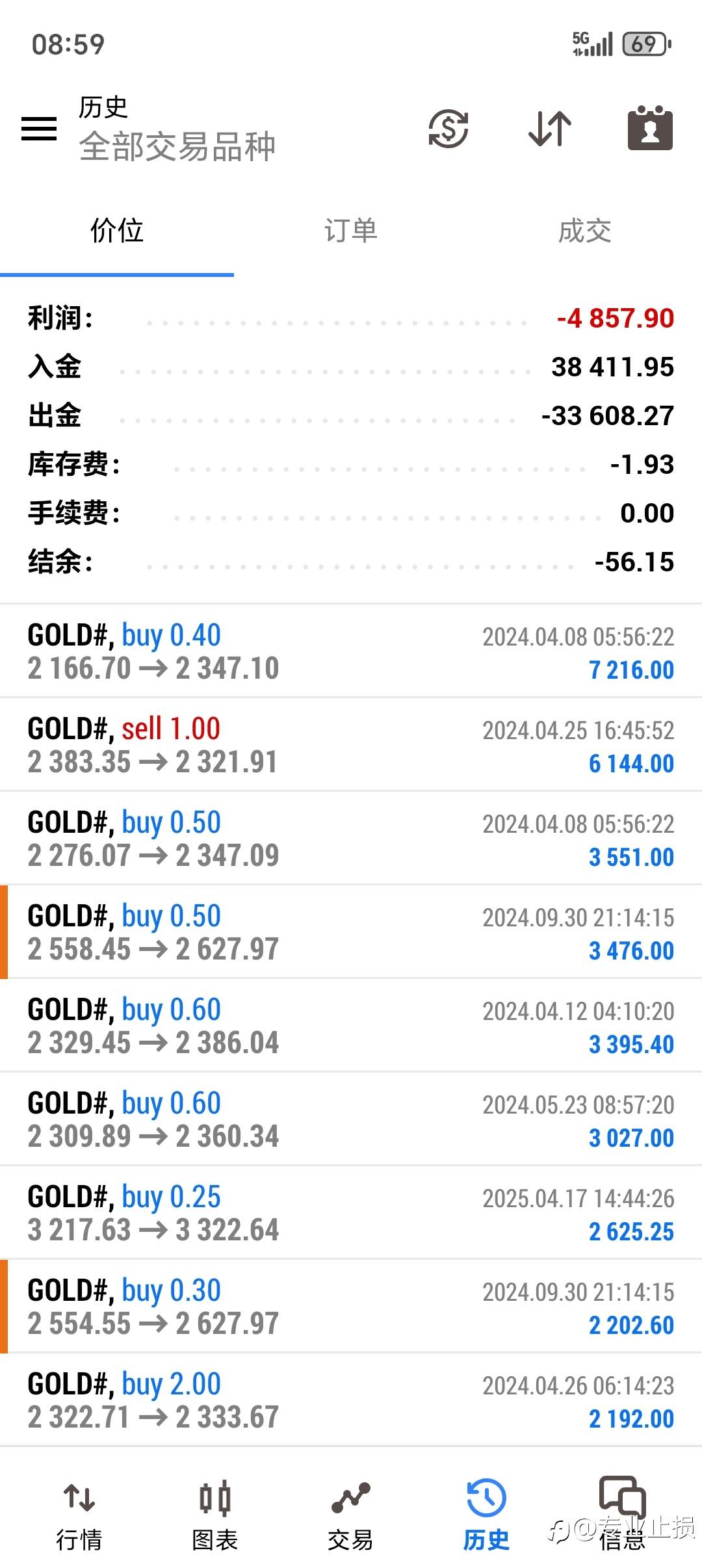
Task: Expand the trade with profit 3 476.00
Action: coord(351,932)
